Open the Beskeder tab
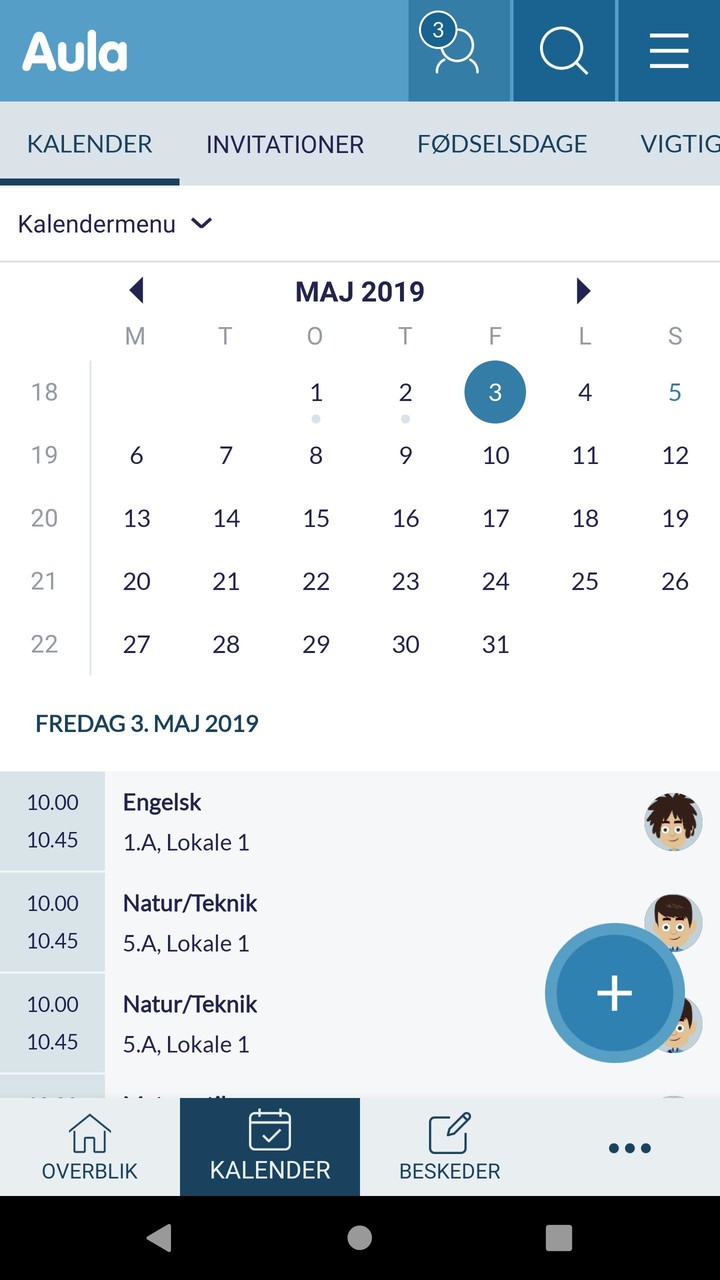This screenshot has width=720, height=1280. pyautogui.click(x=450, y=1147)
